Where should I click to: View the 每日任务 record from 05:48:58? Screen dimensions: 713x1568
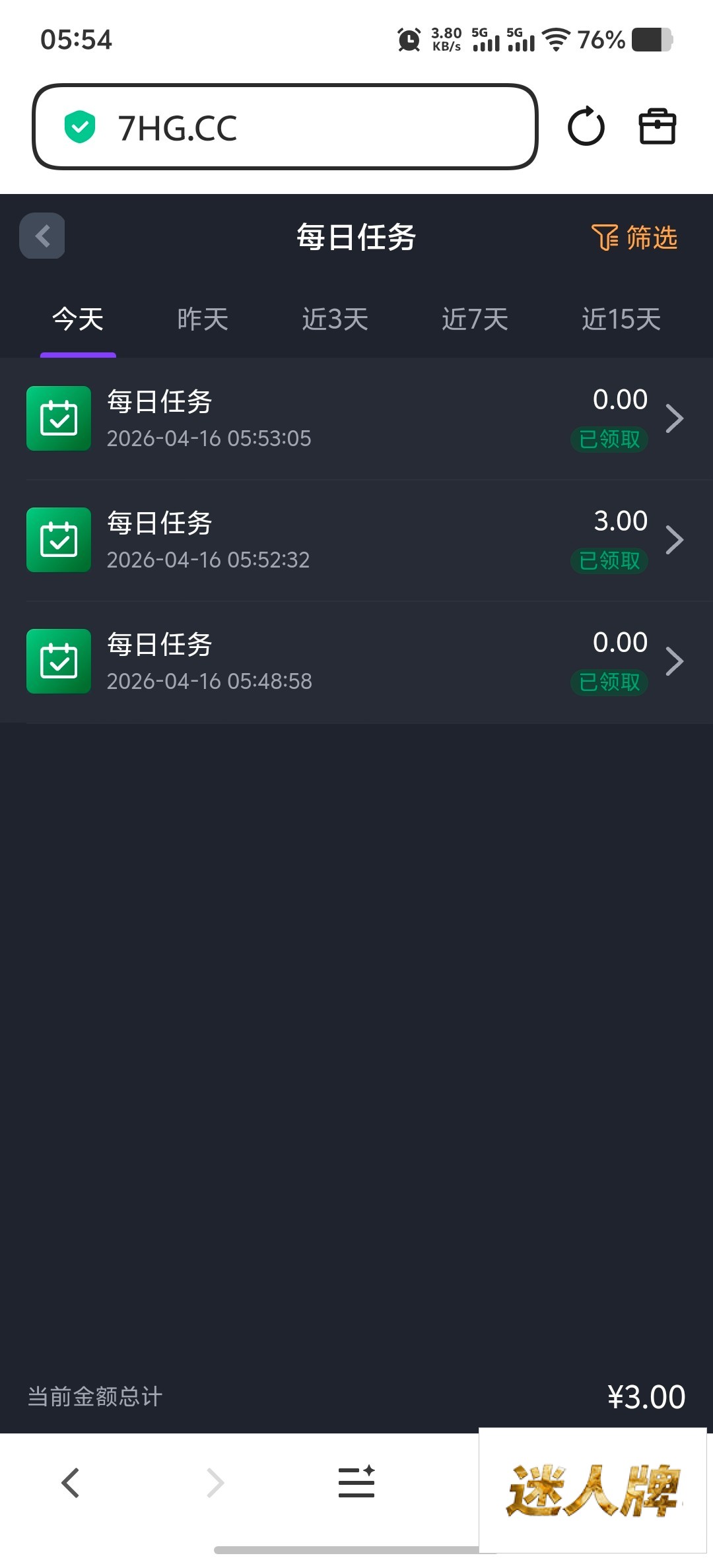[356, 661]
